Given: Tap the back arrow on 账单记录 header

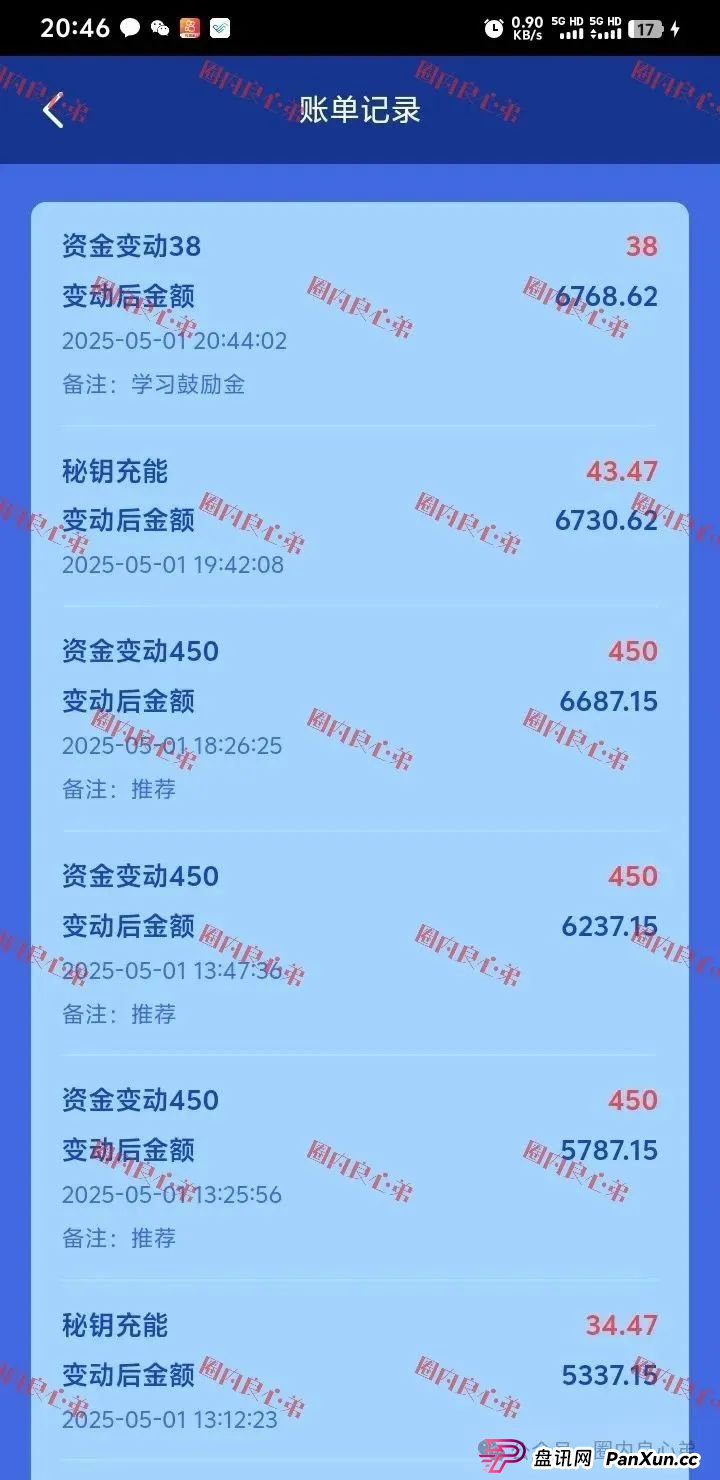Looking at the screenshot, I should 52,111.
